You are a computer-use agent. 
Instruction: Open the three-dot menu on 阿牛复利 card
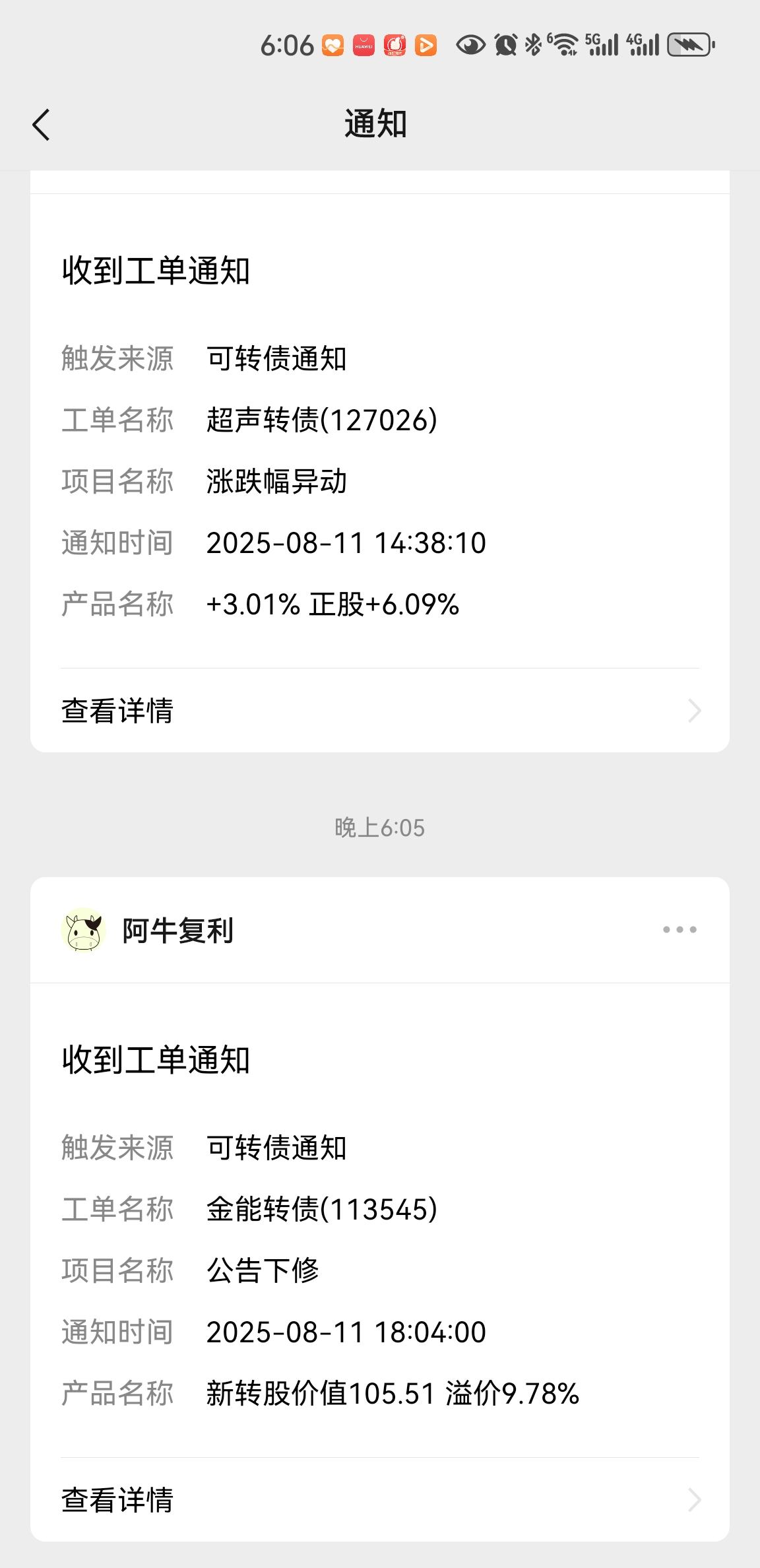click(x=680, y=930)
